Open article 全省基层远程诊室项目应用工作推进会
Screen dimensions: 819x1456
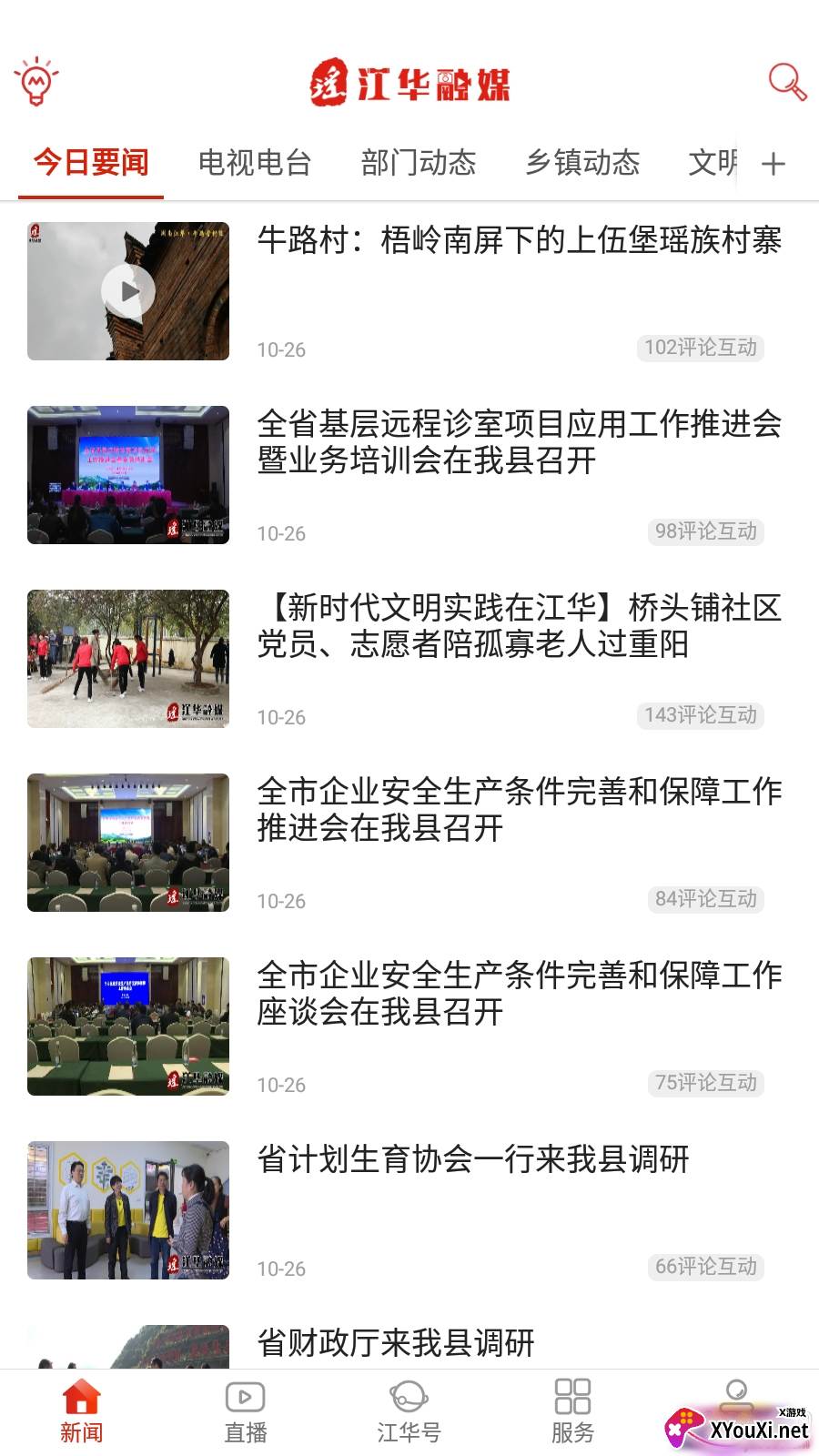click(519, 442)
